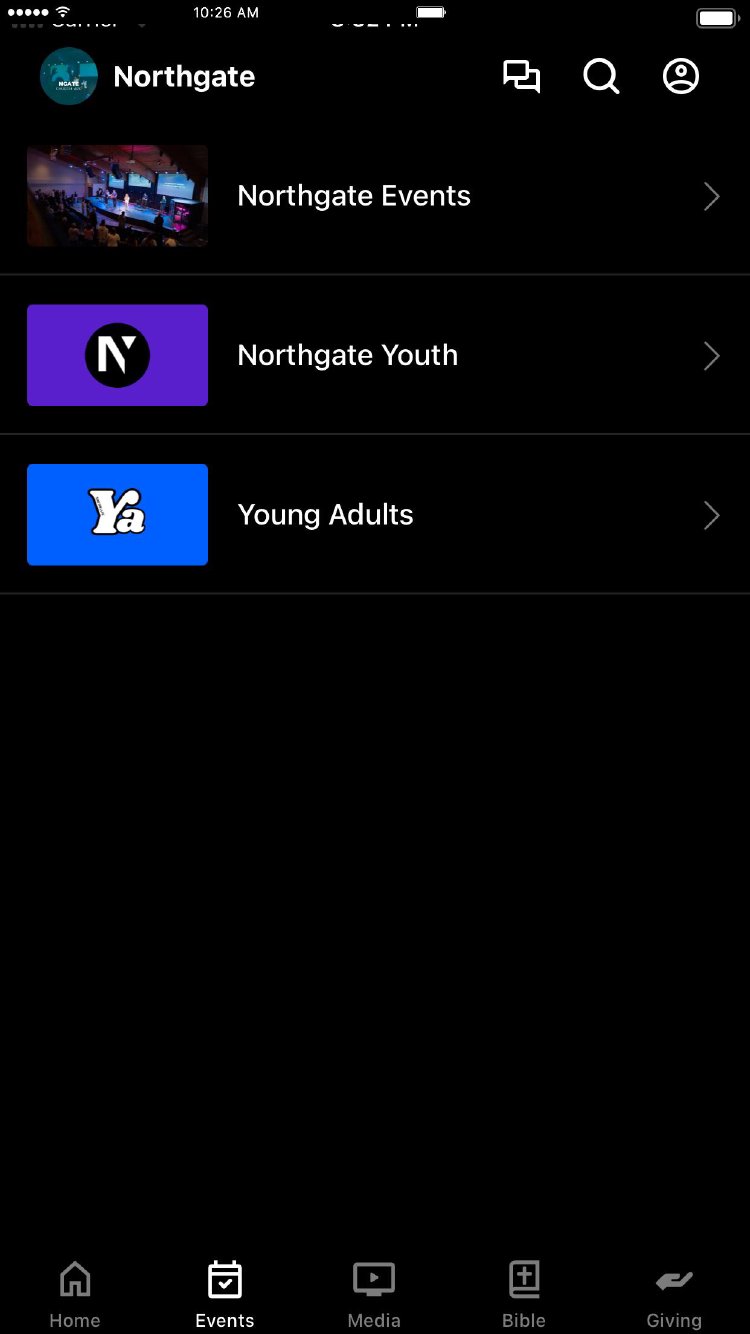750x1334 pixels.
Task: Tap the Events tab
Action: point(225,1294)
